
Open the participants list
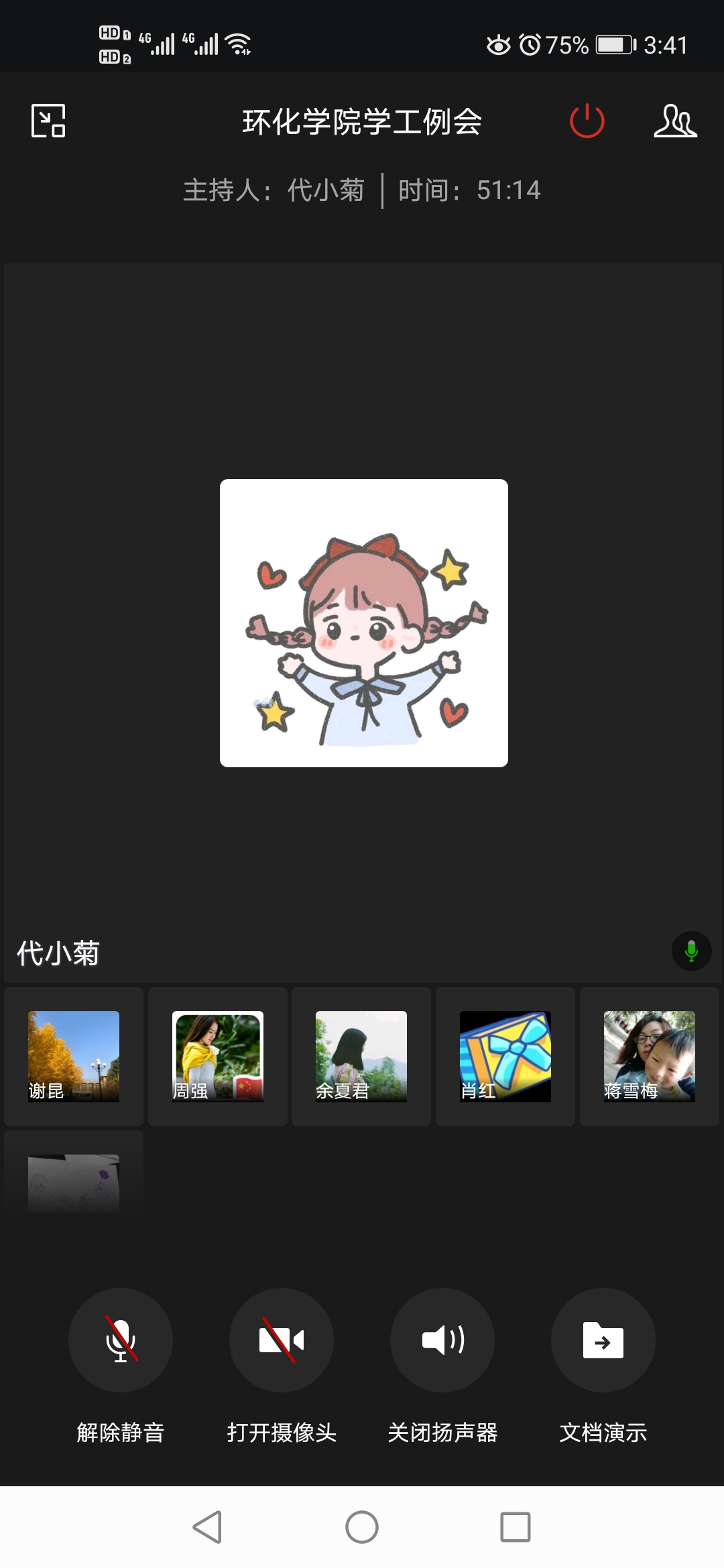coord(675,121)
